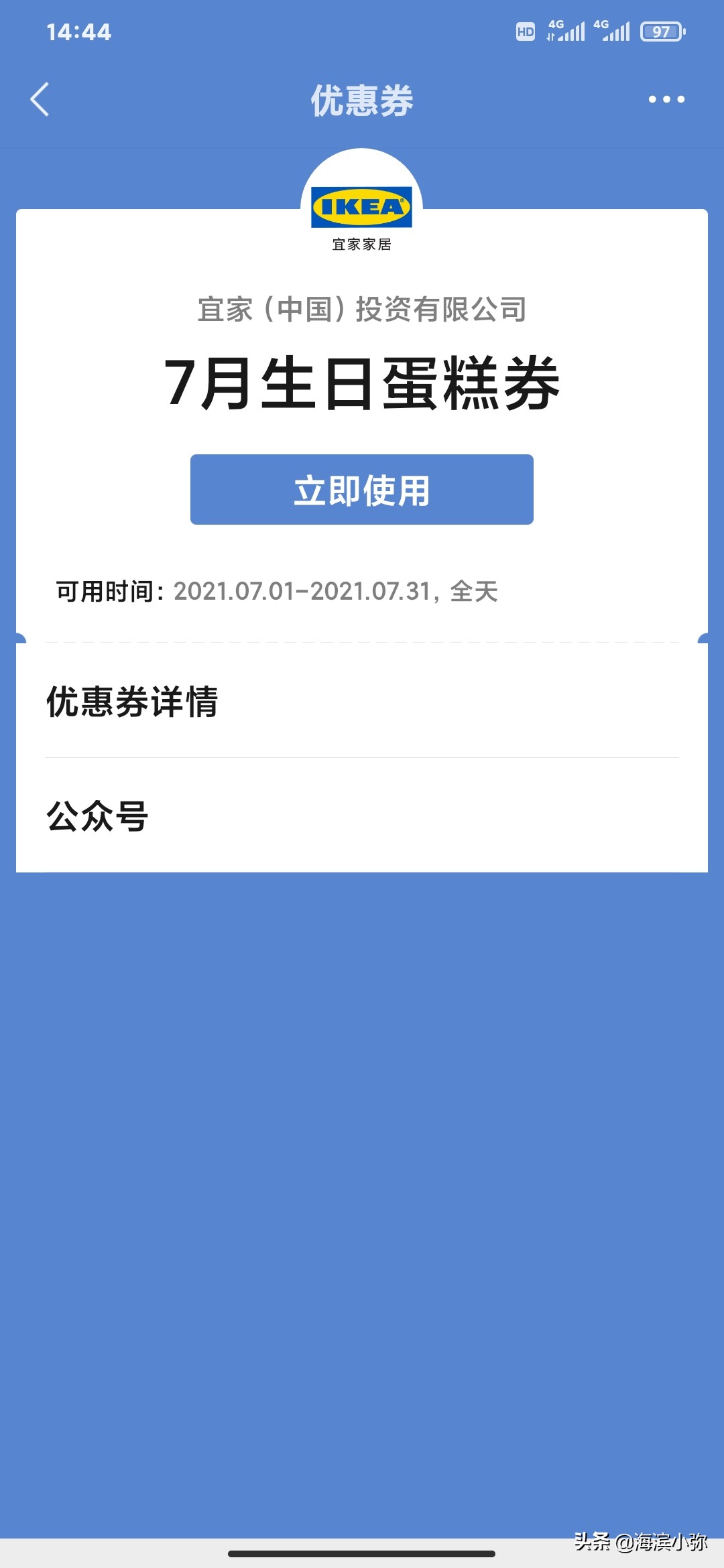Click the navigation bar at screen bottom
This screenshot has height=1568, width=724.
(362, 1553)
